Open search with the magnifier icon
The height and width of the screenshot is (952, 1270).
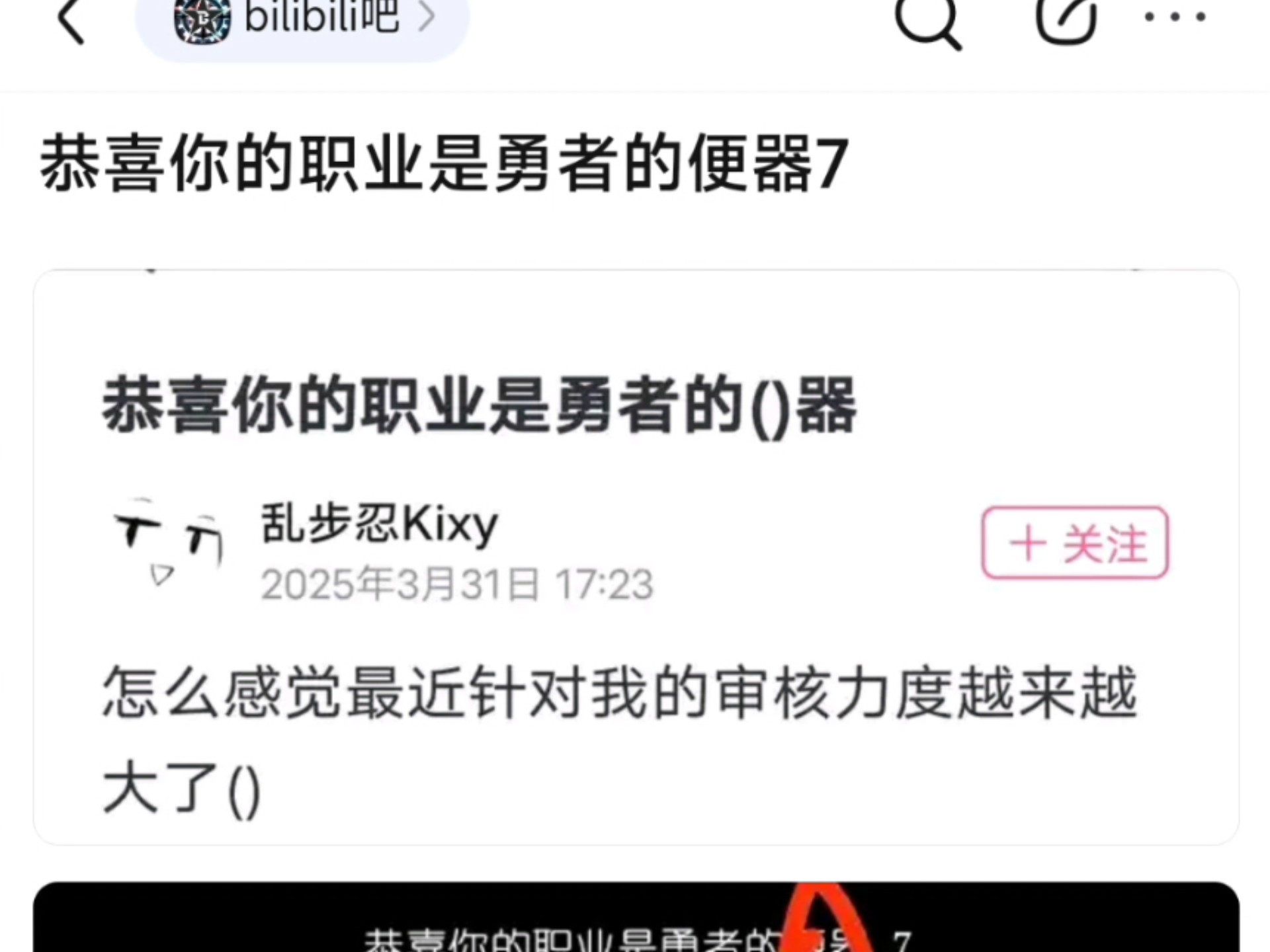(927, 20)
